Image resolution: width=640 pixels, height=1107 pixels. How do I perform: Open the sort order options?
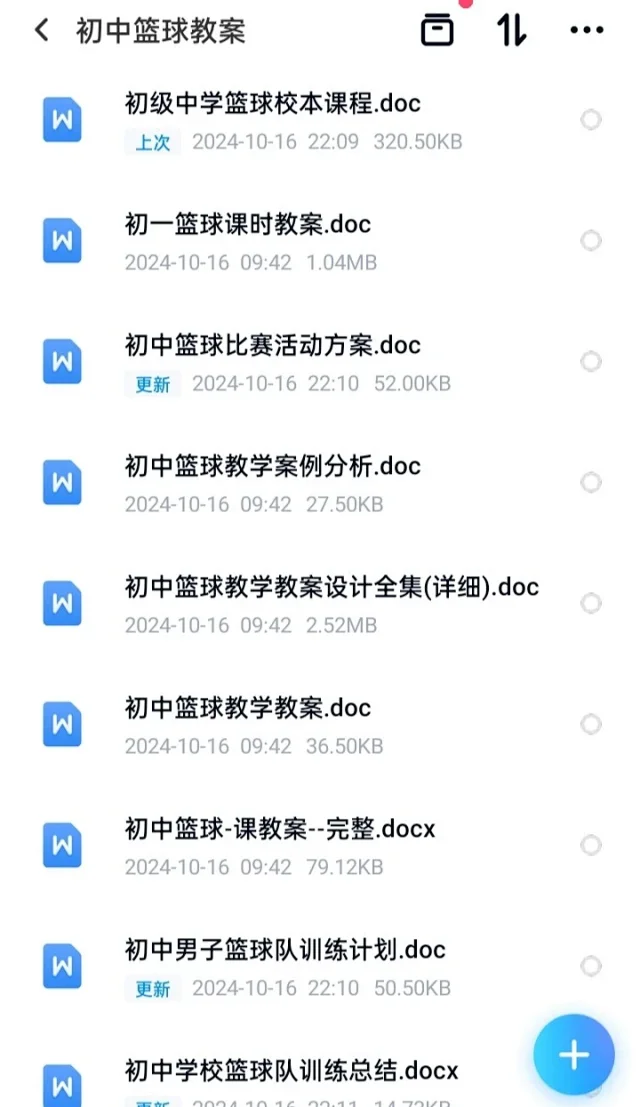point(511,30)
